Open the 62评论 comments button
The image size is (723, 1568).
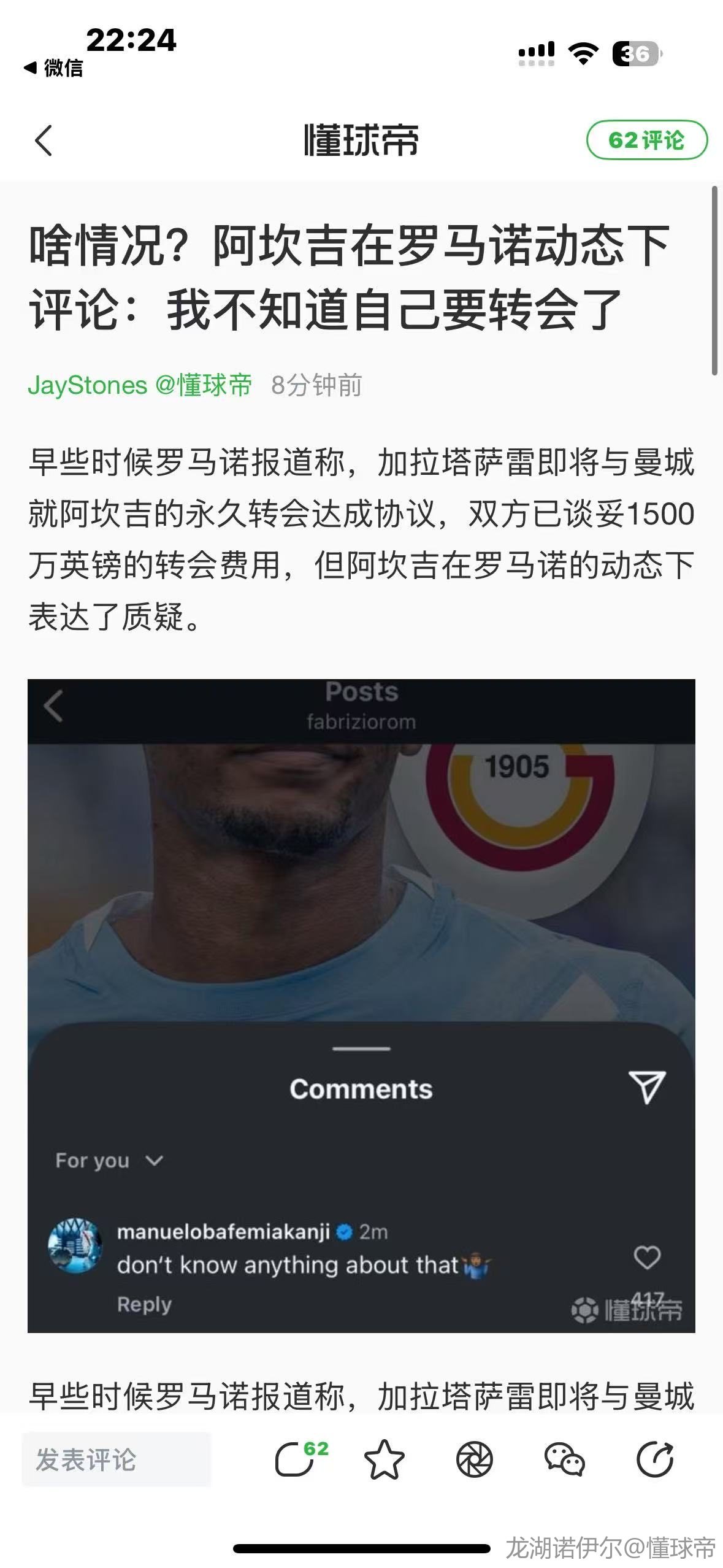click(x=646, y=140)
